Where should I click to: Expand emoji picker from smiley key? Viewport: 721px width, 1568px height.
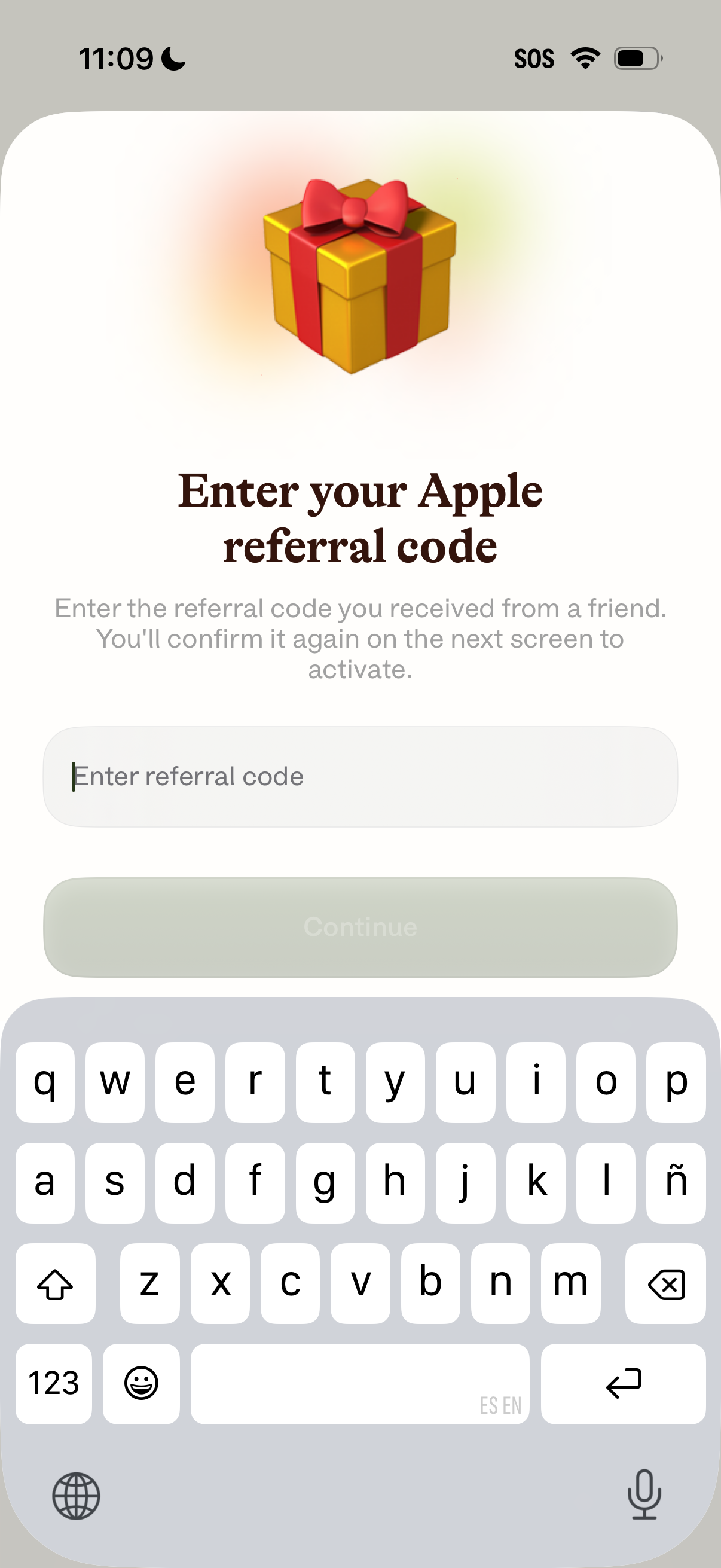point(141,1383)
